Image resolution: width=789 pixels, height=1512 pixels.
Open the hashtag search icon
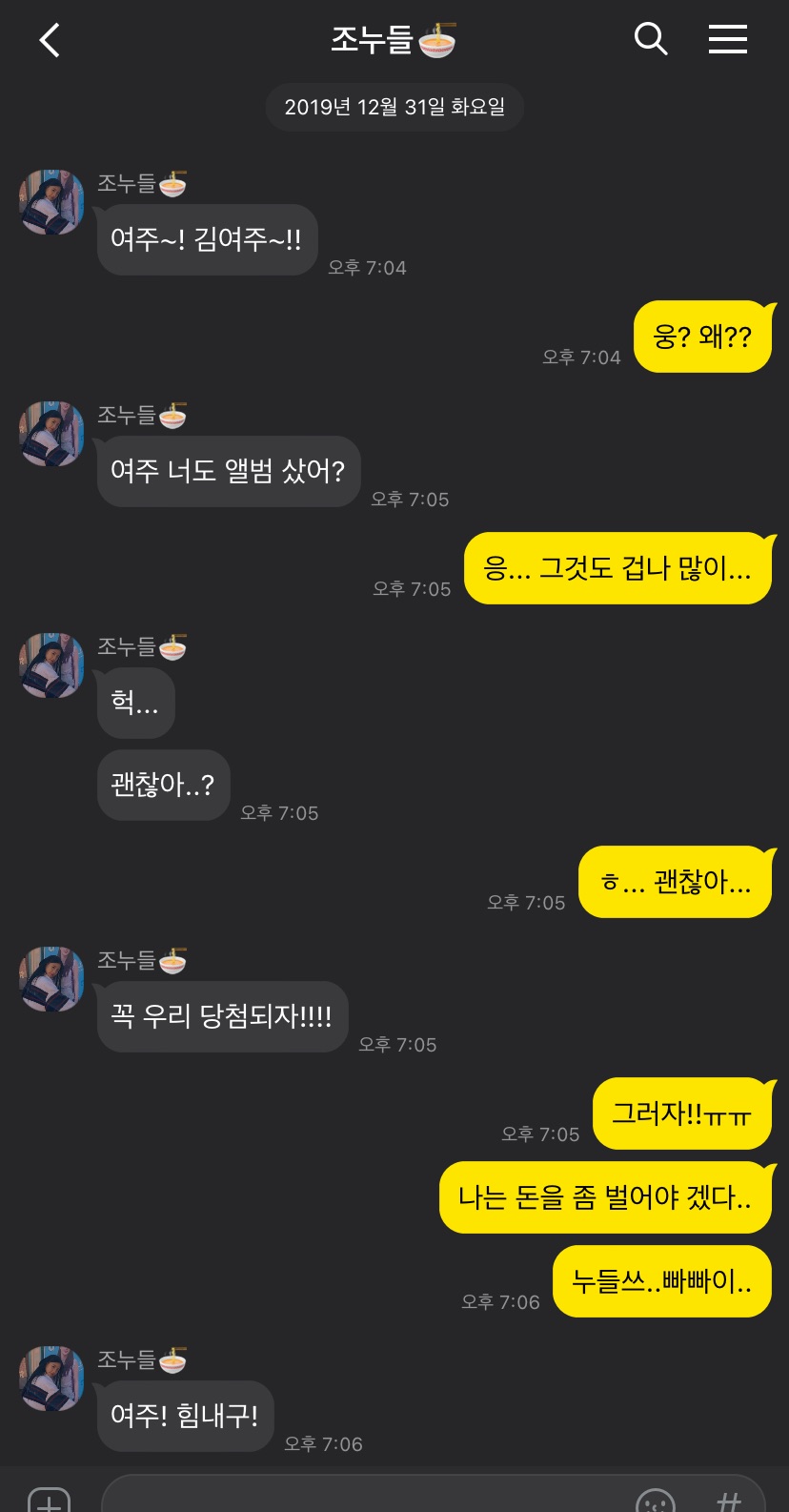pyautogui.click(x=729, y=1502)
